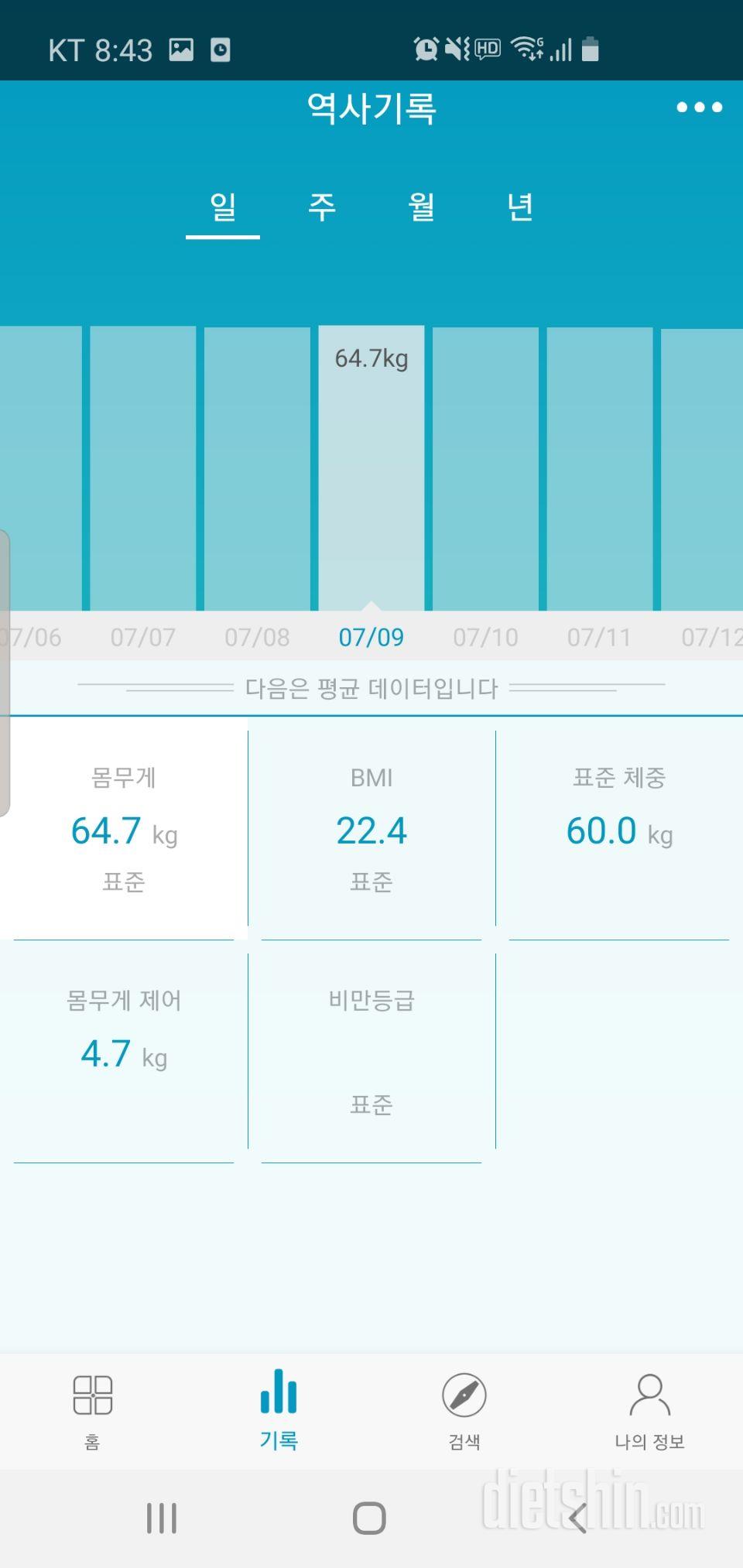743x1568 pixels.
Task: Tap the 몸무게 64.7 kg card
Action: click(124, 828)
